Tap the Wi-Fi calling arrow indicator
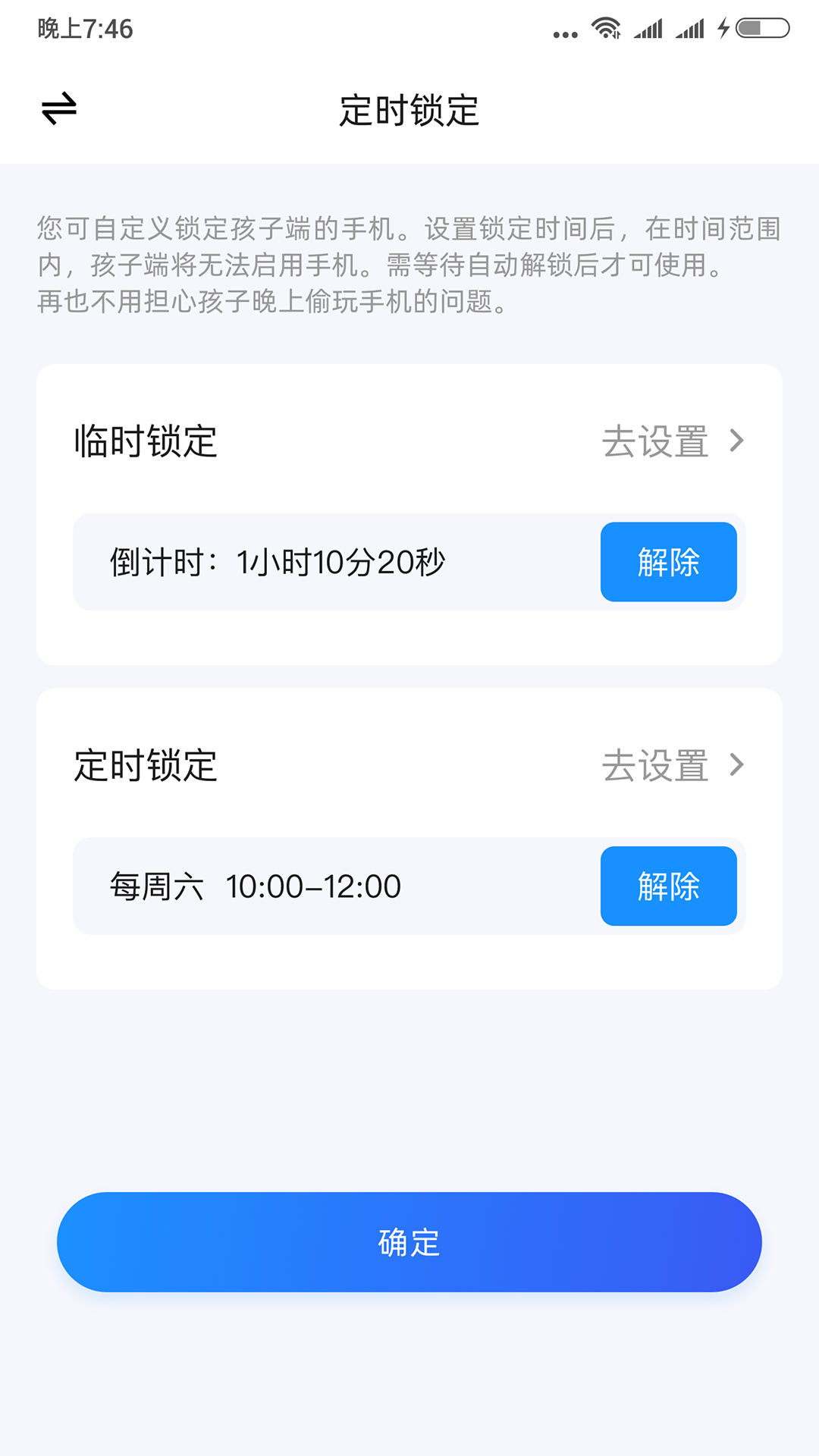Screen dimensions: 819x1456 [x=617, y=34]
